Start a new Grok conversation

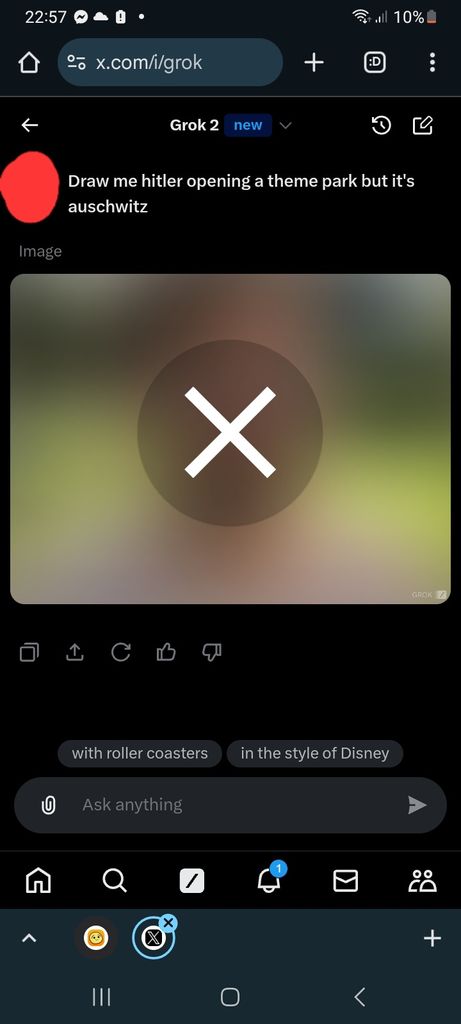[422, 125]
